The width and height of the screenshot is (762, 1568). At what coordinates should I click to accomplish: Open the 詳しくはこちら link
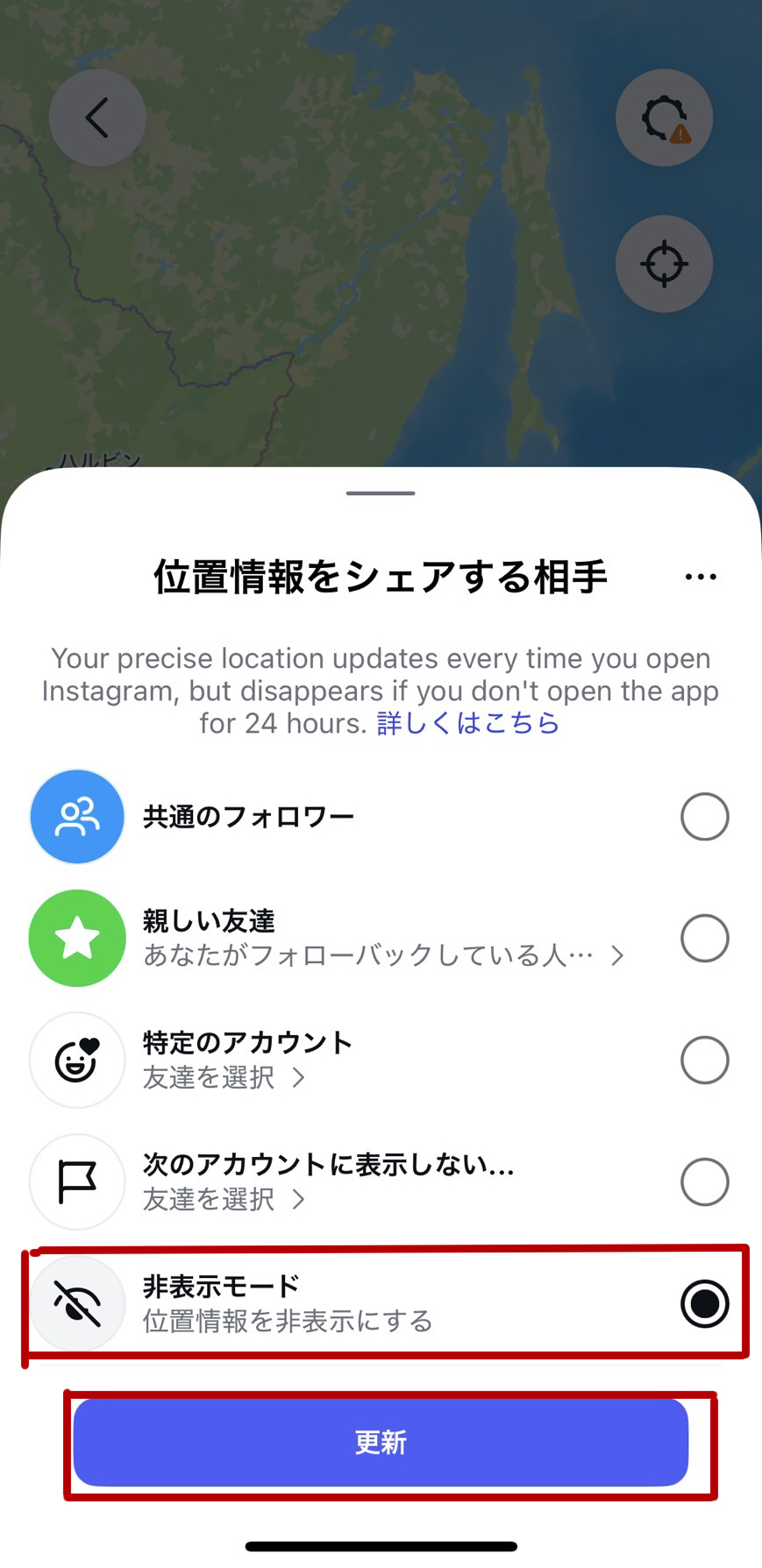click(x=467, y=723)
